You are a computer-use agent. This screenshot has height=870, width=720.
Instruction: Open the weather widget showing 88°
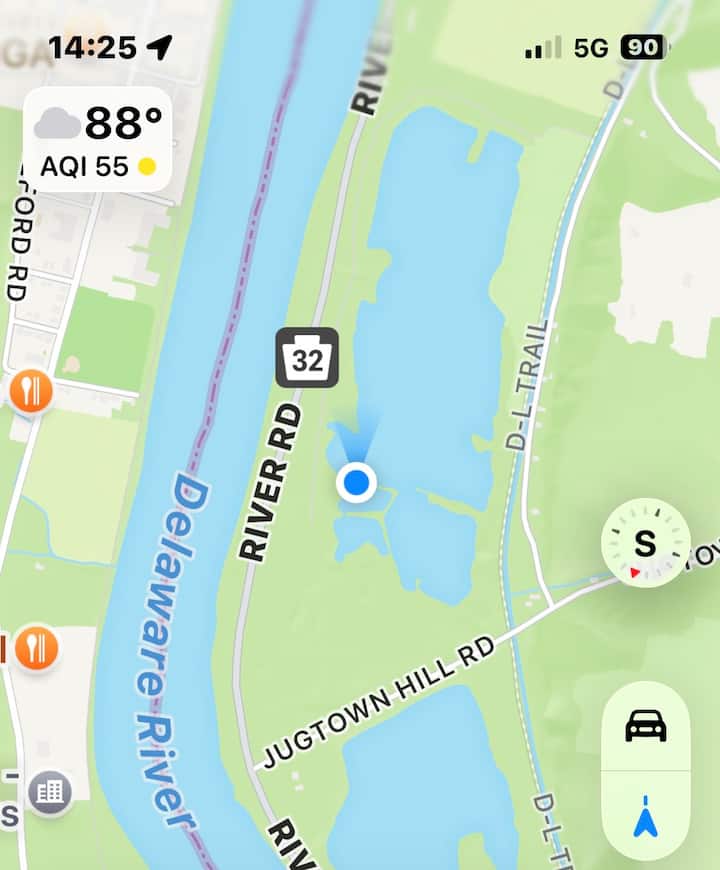(98, 139)
